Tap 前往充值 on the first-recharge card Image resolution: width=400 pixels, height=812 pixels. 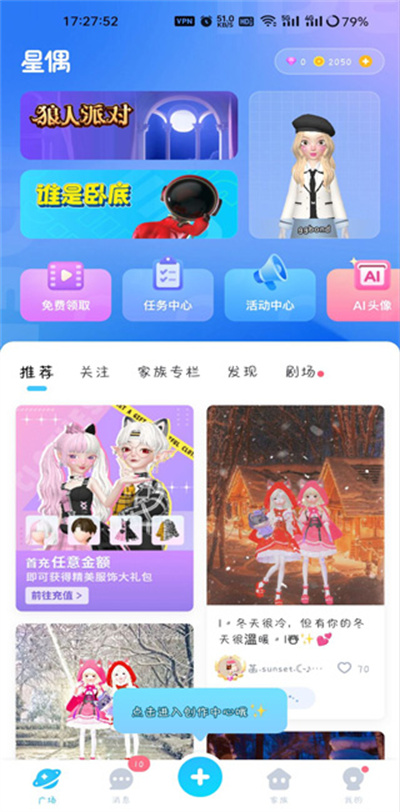pos(56,595)
